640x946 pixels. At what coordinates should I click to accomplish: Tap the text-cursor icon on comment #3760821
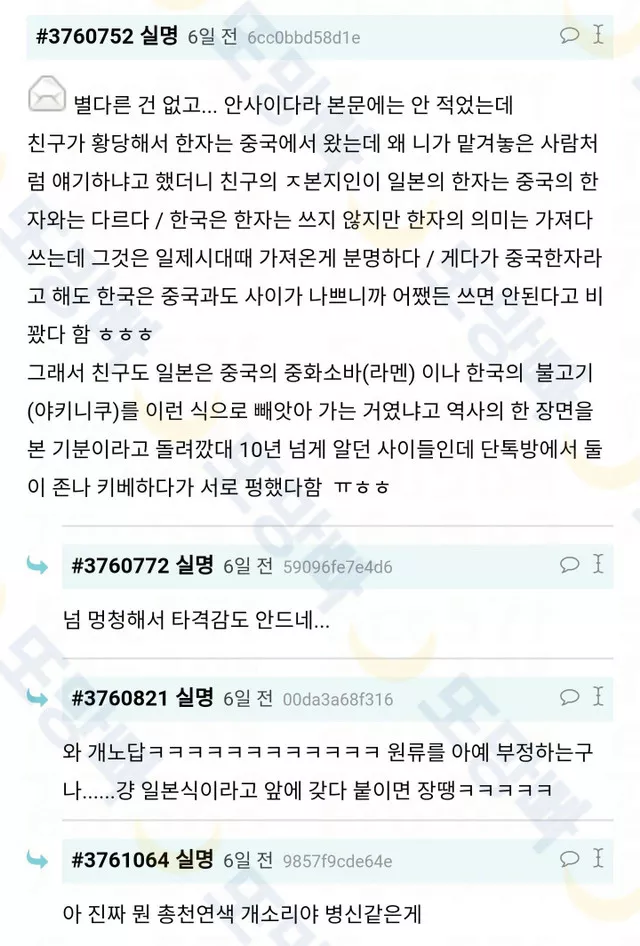coord(598,696)
